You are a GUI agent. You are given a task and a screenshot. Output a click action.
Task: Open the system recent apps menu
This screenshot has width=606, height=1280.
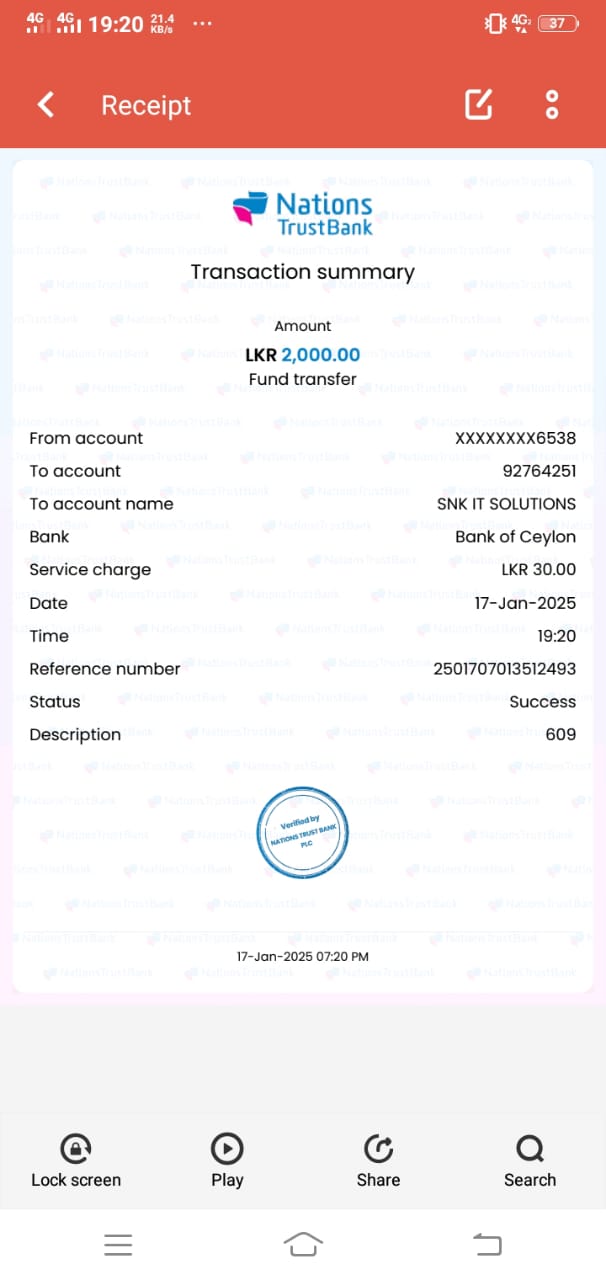point(118,1244)
